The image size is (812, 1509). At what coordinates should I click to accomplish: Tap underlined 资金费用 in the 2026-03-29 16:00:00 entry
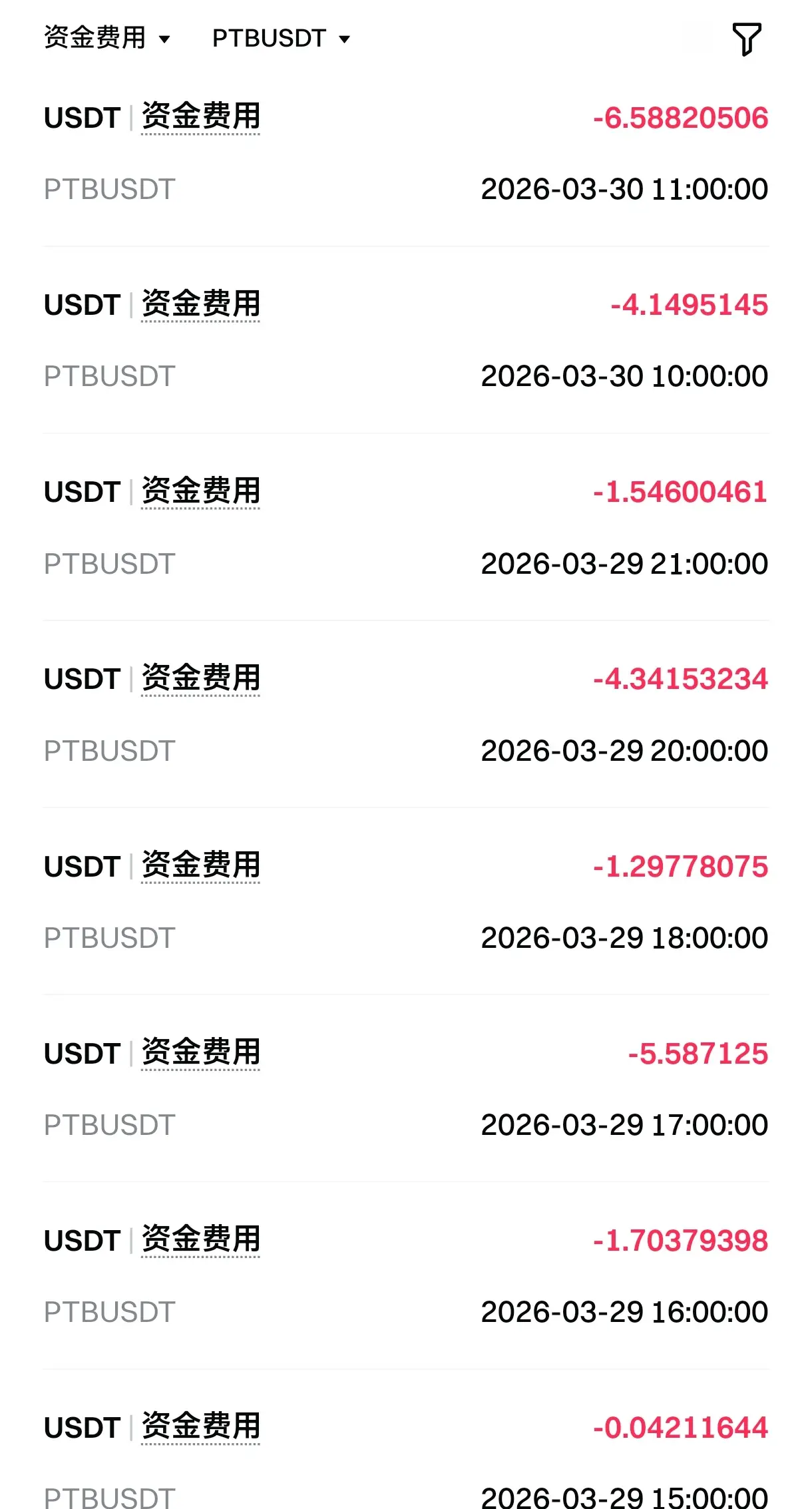point(200,1240)
